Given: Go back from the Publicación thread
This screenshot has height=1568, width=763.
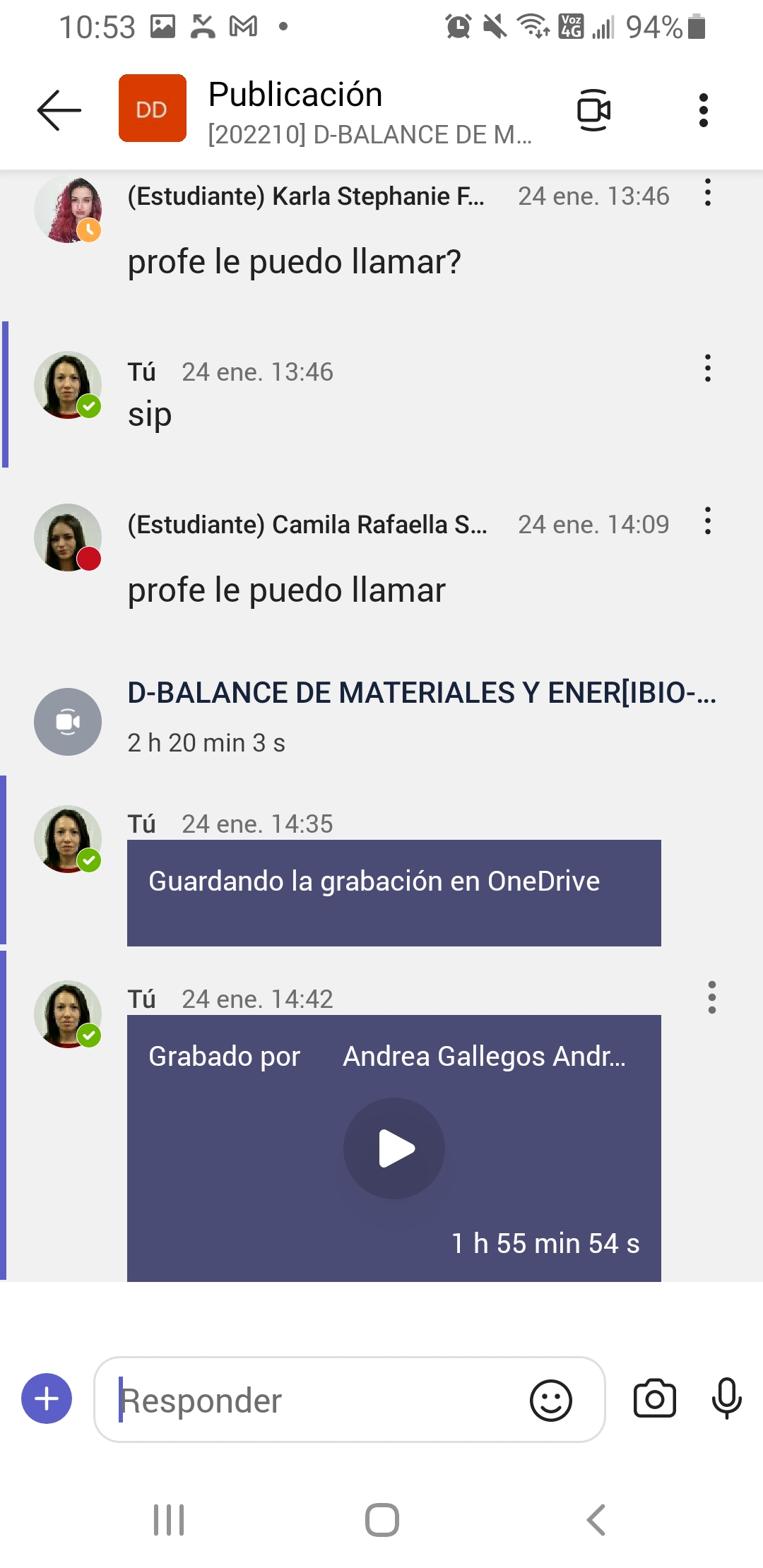Looking at the screenshot, I should tap(59, 110).
